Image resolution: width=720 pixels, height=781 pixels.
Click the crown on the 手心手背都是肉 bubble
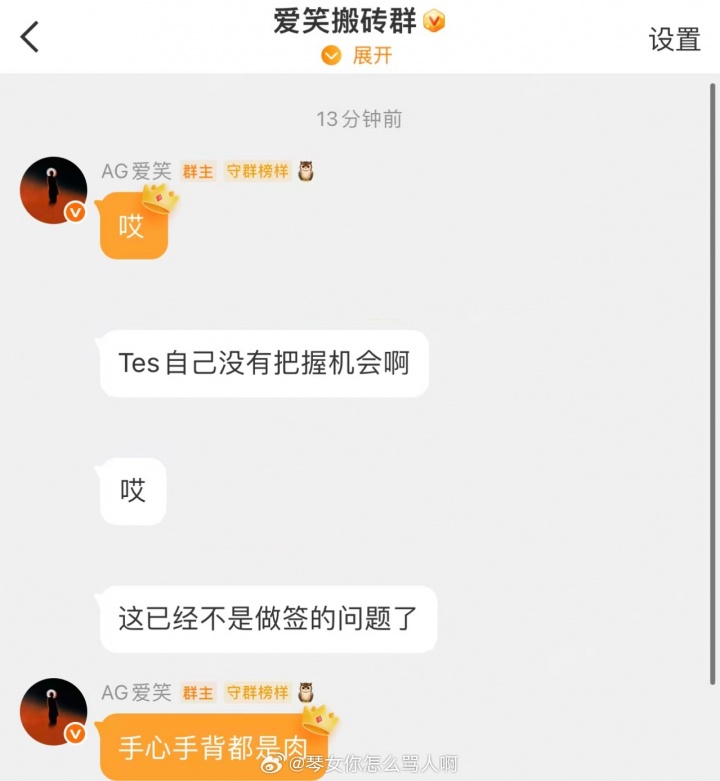pyautogui.click(x=320, y=720)
